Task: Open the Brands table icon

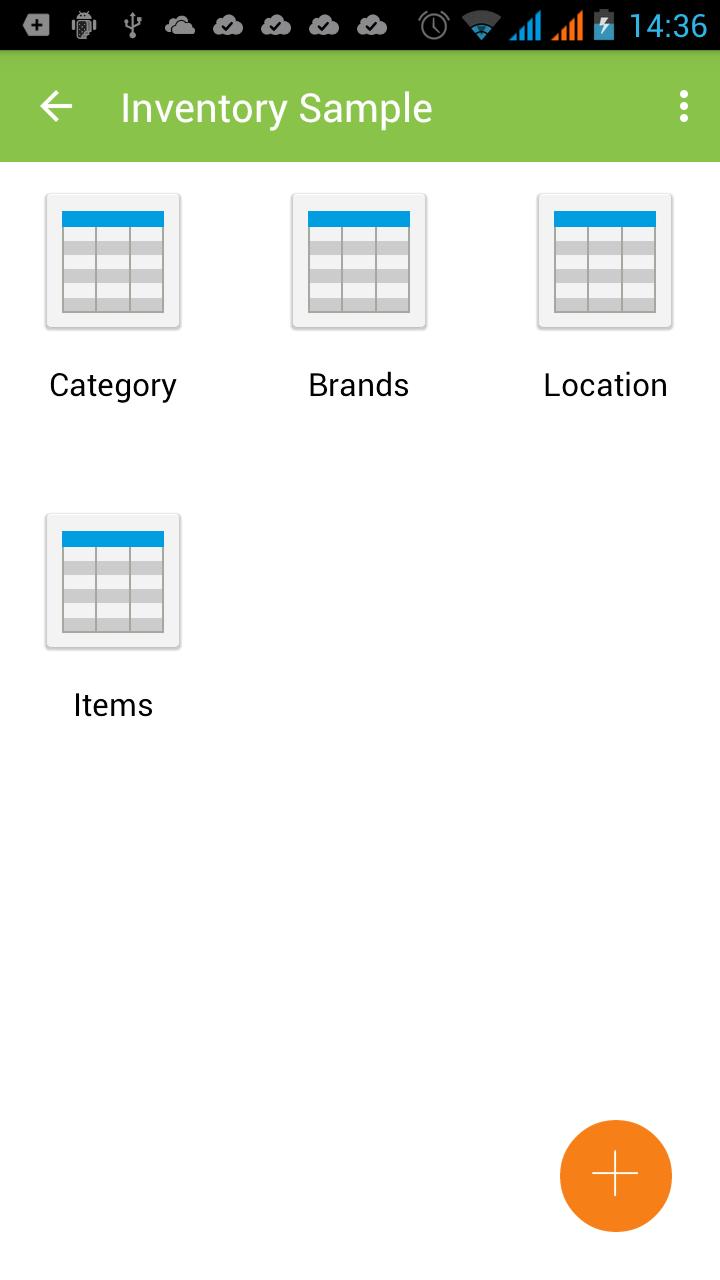Action: 358,260
